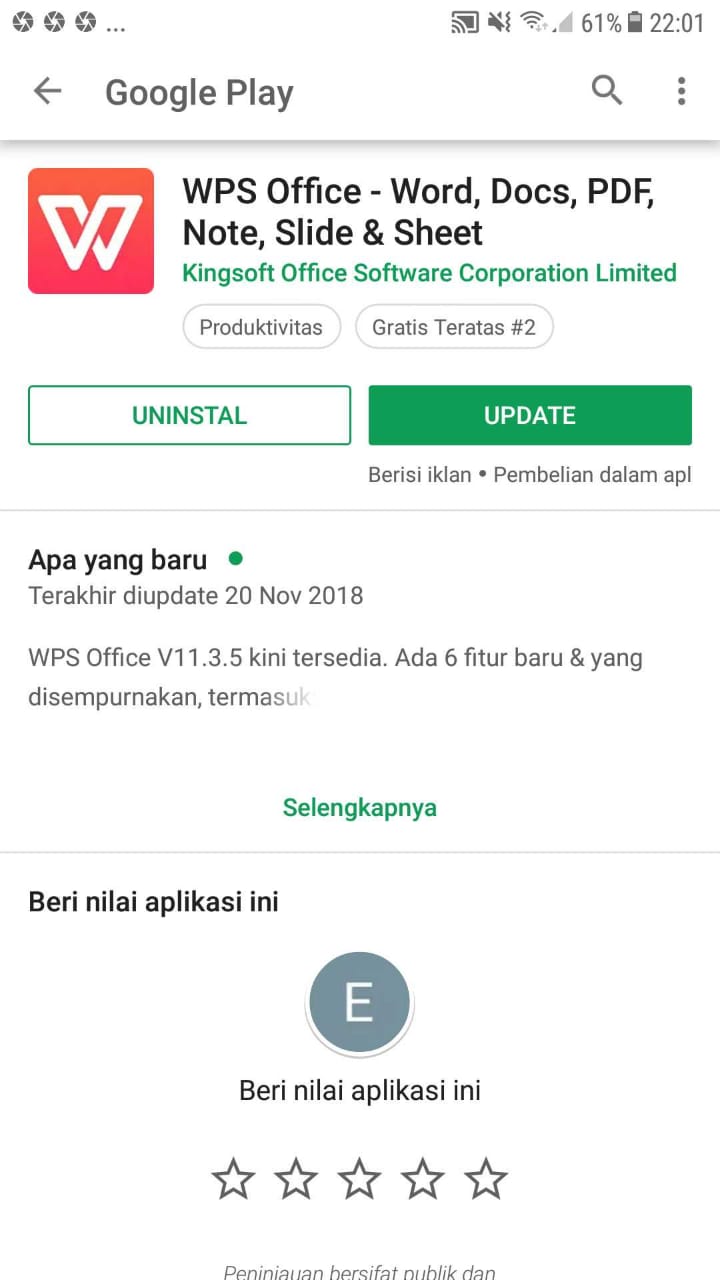Screen dimensions: 720x1280
Task: Select the Produktivitas category chip
Action: [261, 327]
